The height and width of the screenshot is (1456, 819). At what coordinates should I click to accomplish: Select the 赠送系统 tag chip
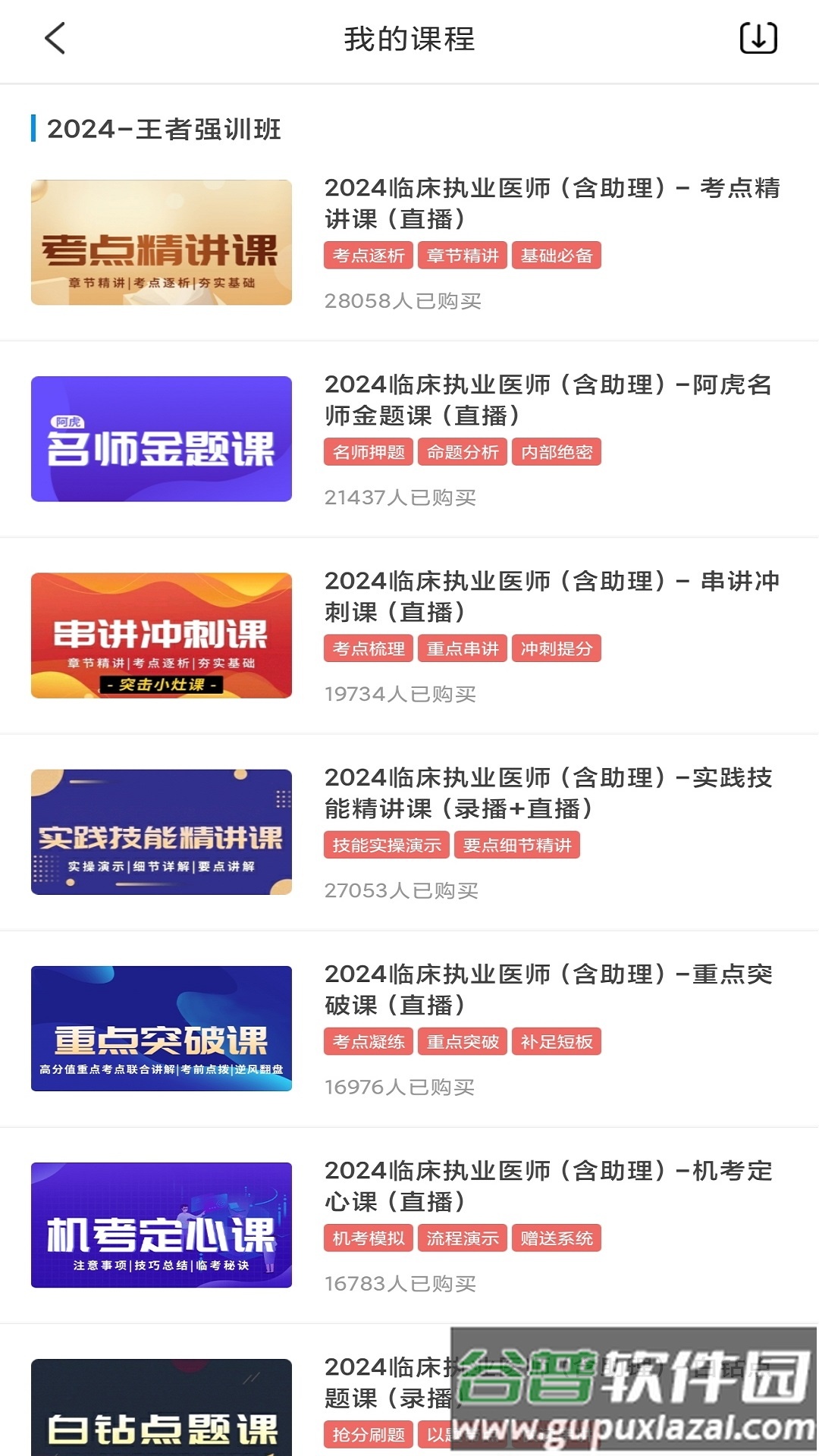(x=557, y=1238)
